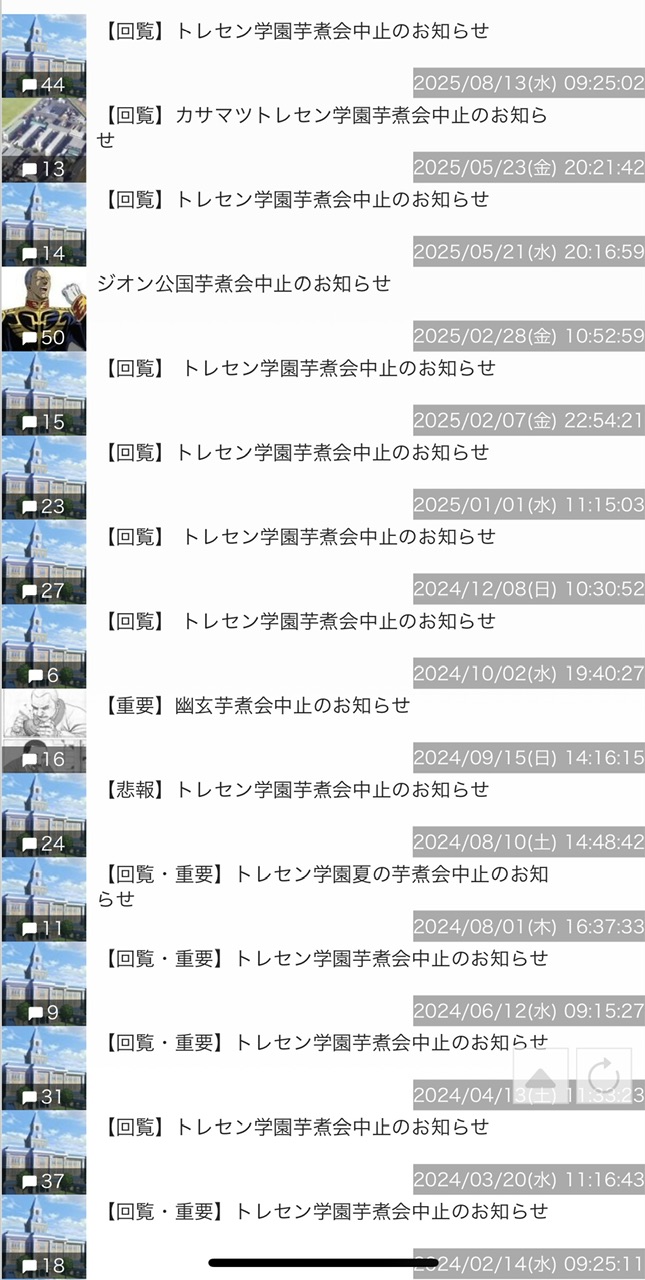This screenshot has width=645, height=1280.
Task: Select the thread with 31 comments
Action: click(300, 1043)
